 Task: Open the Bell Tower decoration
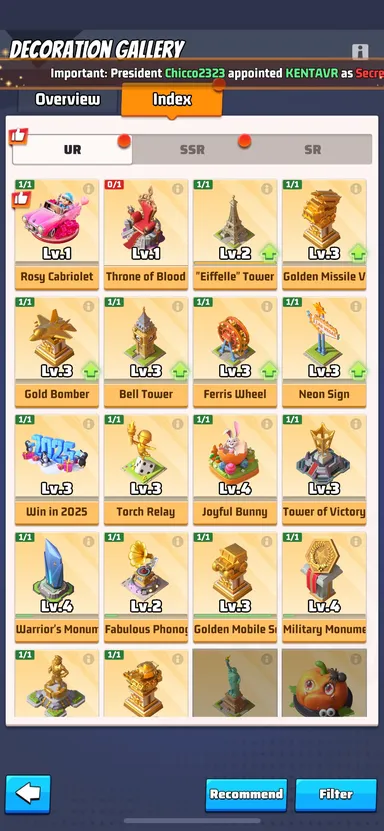146,352
